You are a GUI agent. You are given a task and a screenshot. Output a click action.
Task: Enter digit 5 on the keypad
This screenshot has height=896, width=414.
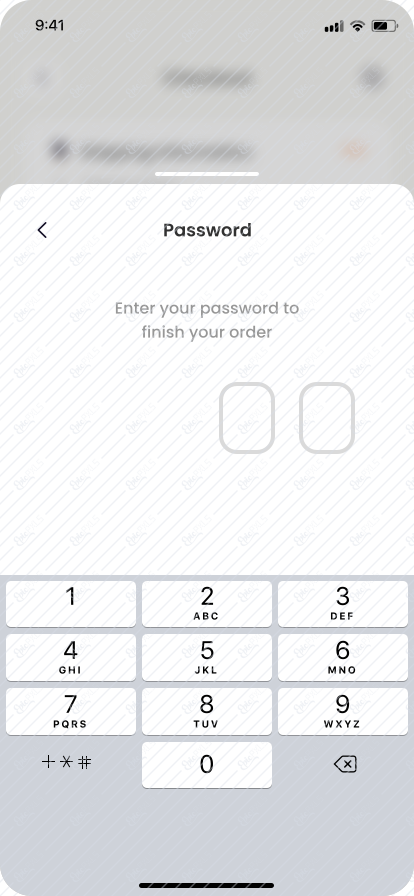tap(207, 658)
